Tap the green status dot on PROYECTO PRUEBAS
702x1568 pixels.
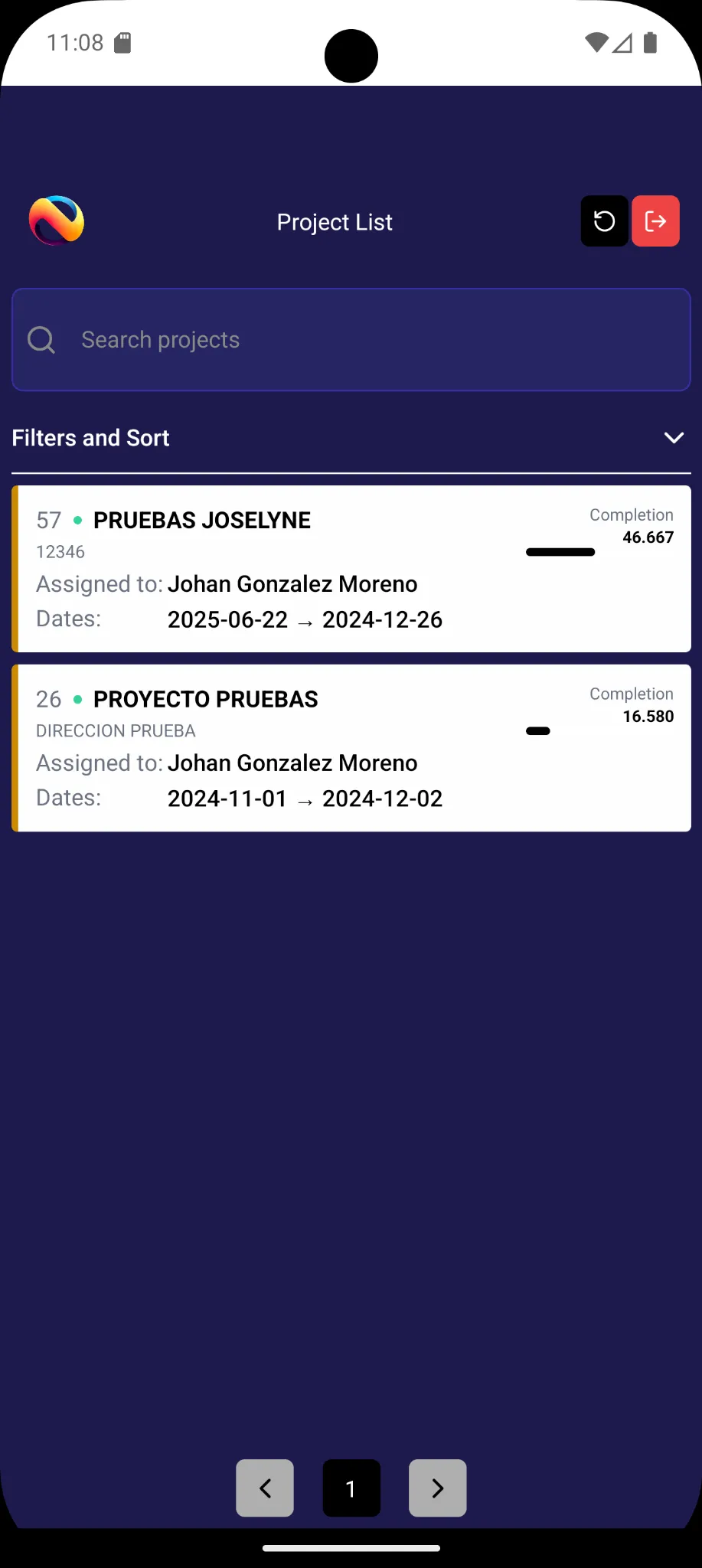78,699
